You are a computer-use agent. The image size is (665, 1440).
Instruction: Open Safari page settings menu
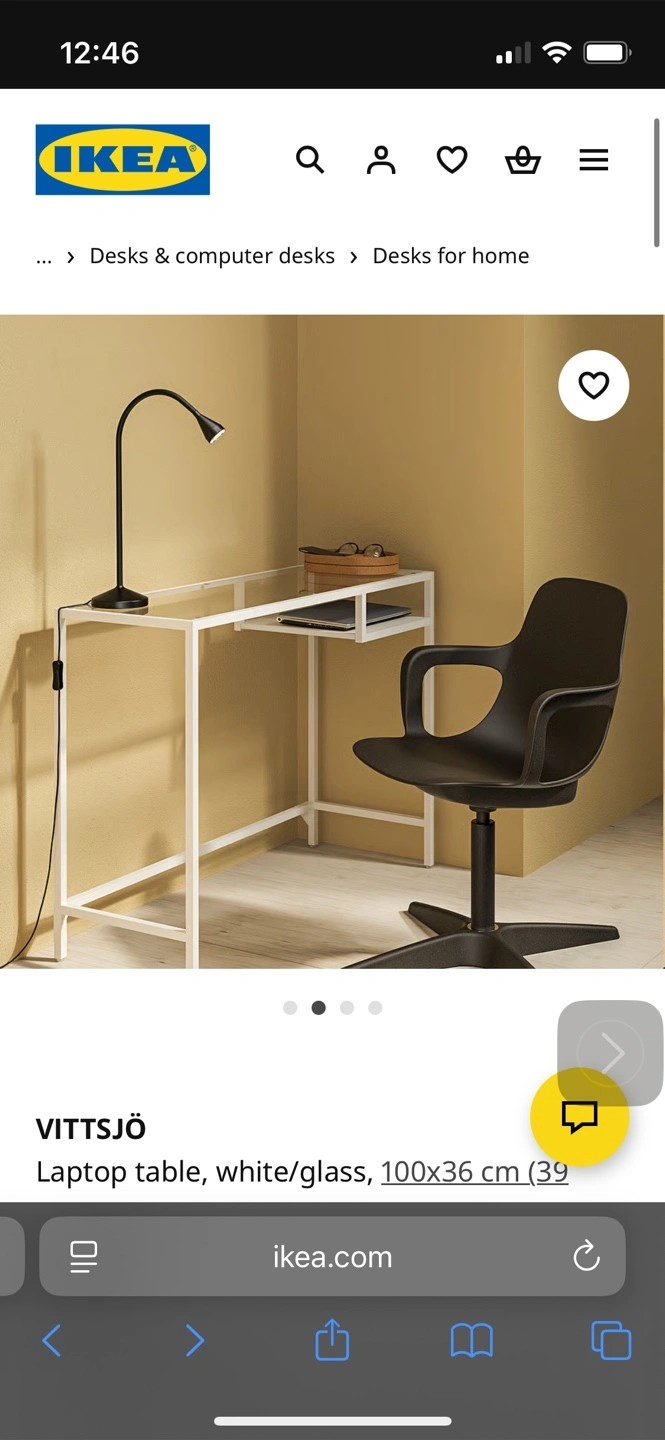pyautogui.click(x=84, y=1257)
